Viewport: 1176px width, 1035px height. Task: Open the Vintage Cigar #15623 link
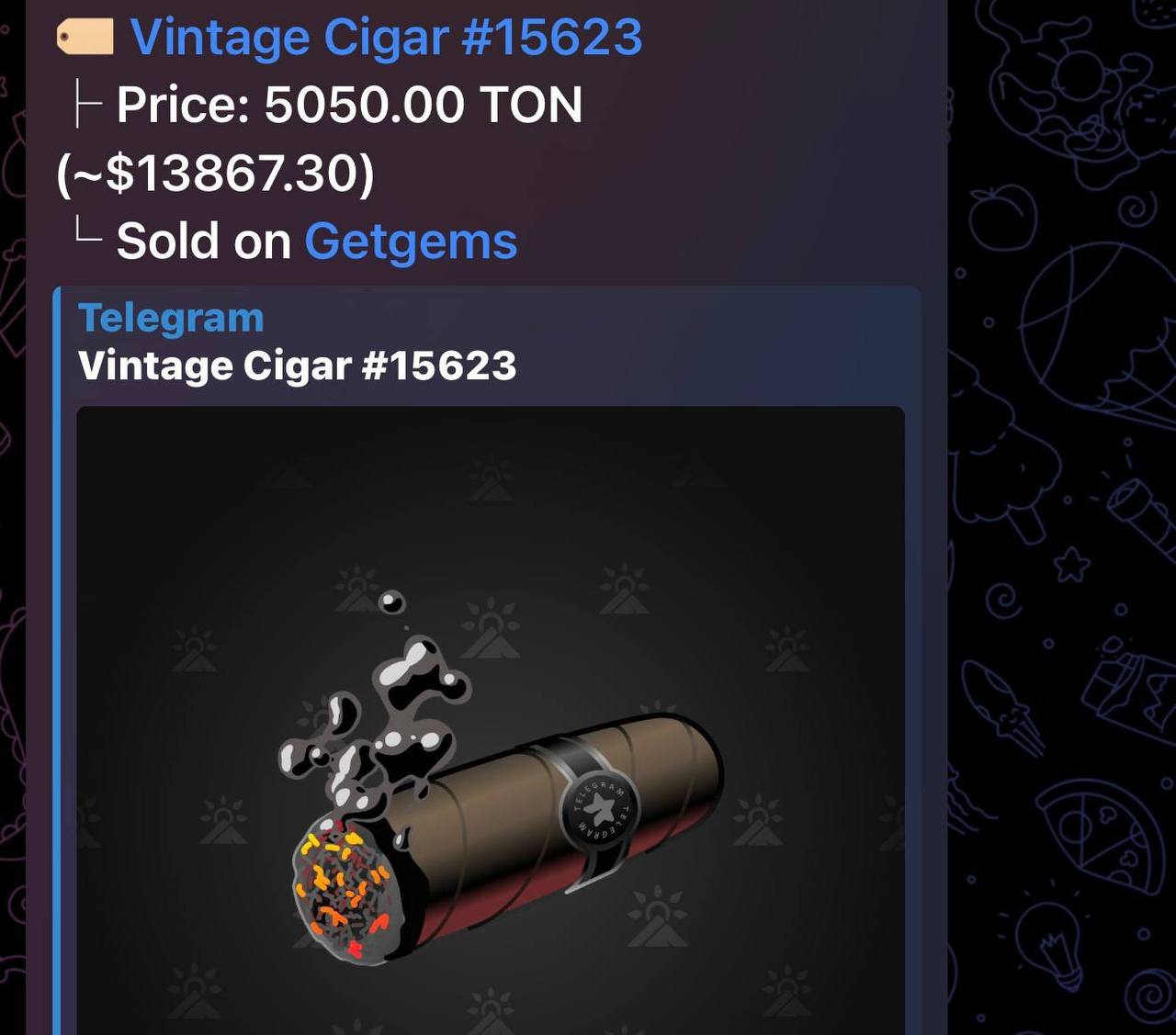[386, 38]
